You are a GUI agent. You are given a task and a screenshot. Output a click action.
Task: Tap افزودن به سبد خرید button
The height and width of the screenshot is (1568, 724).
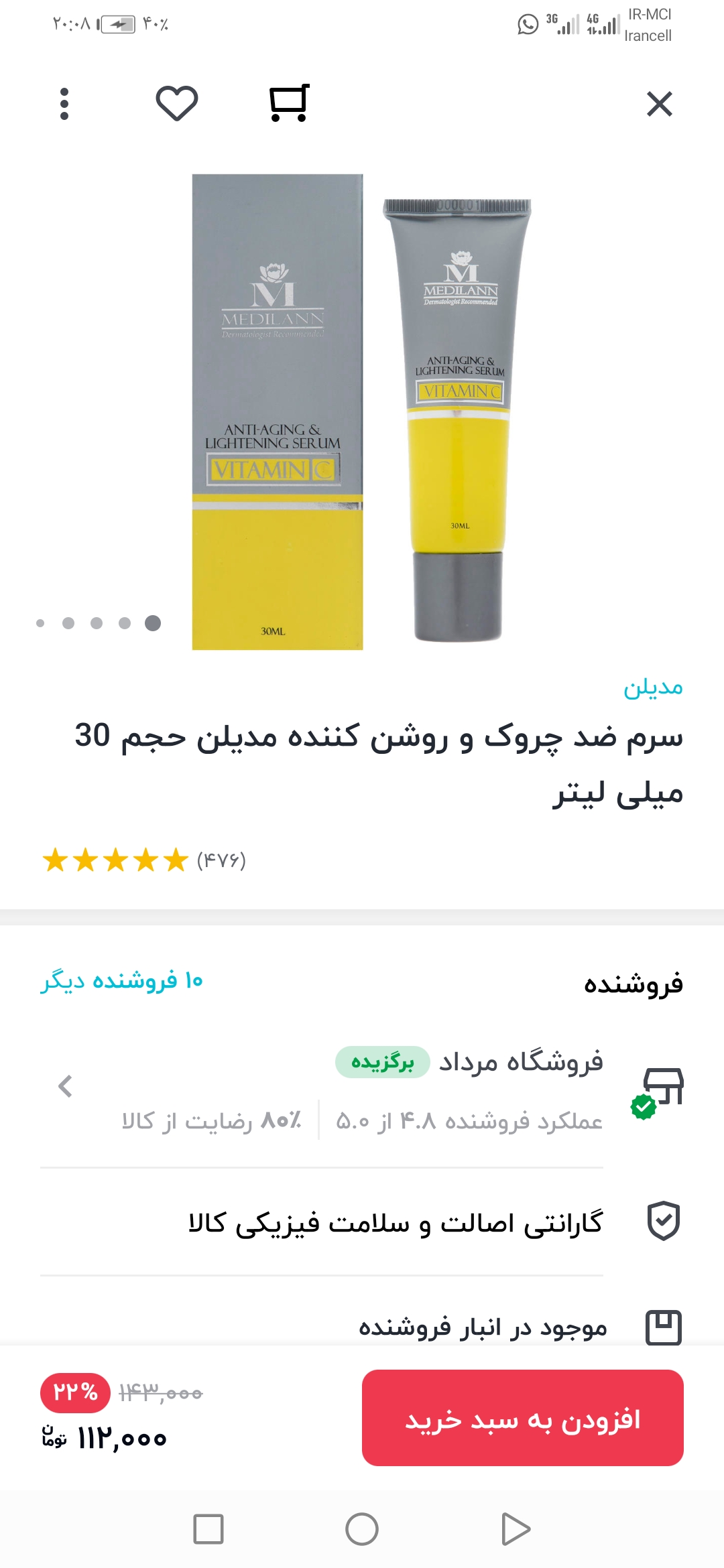pyautogui.click(x=522, y=1418)
